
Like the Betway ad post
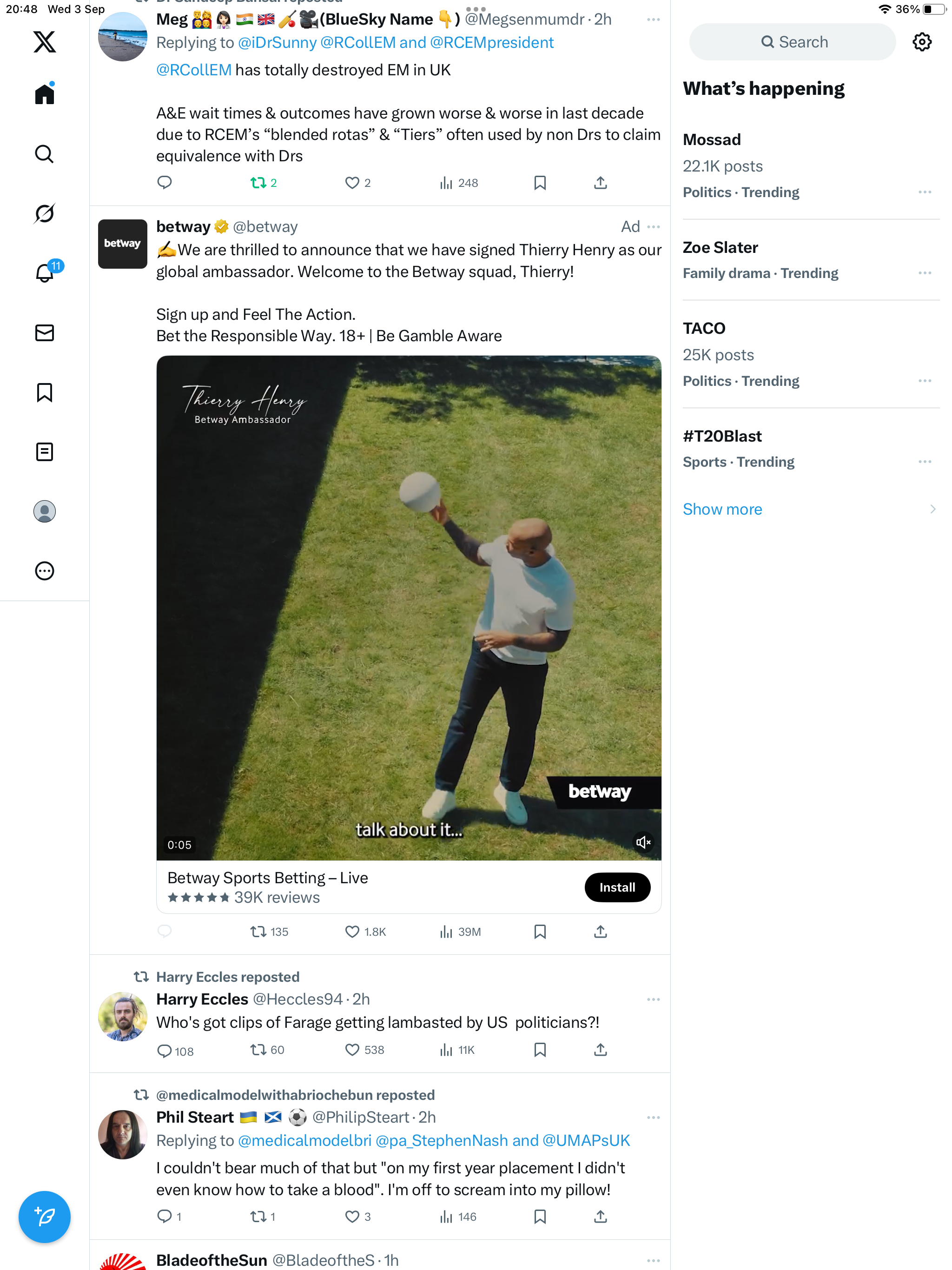point(352,931)
